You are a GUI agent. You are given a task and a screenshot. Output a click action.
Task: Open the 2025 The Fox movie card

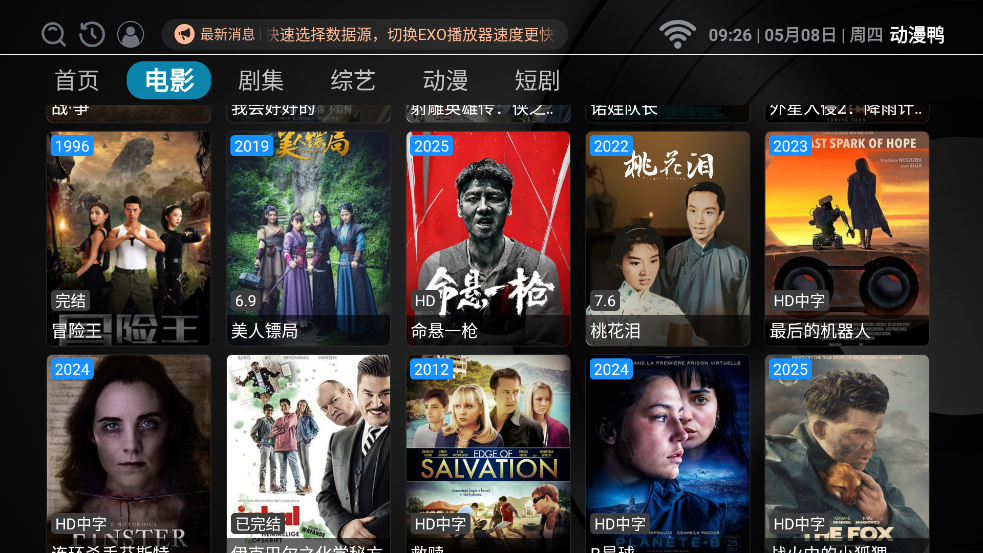click(847, 452)
